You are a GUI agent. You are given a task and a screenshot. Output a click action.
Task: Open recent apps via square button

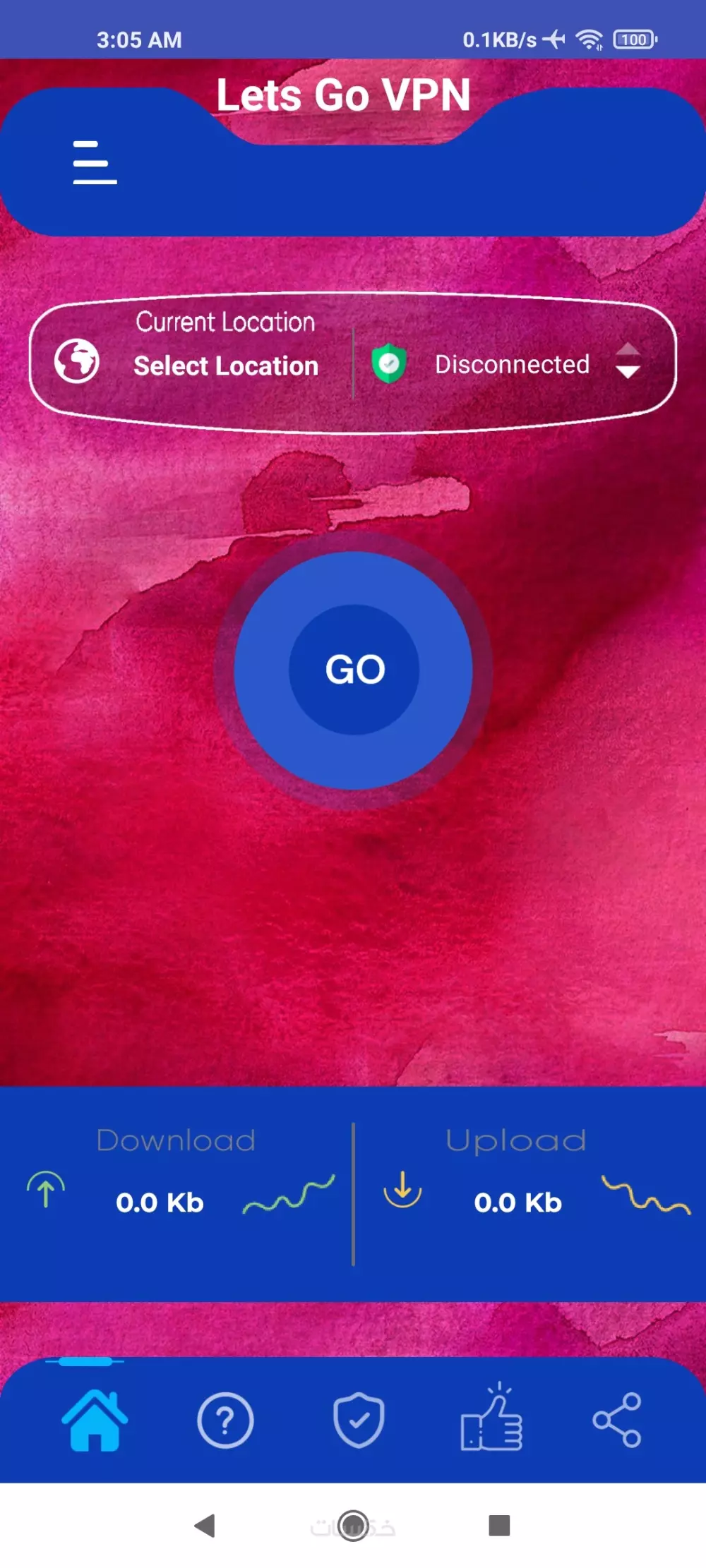click(x=499, y=1526)
